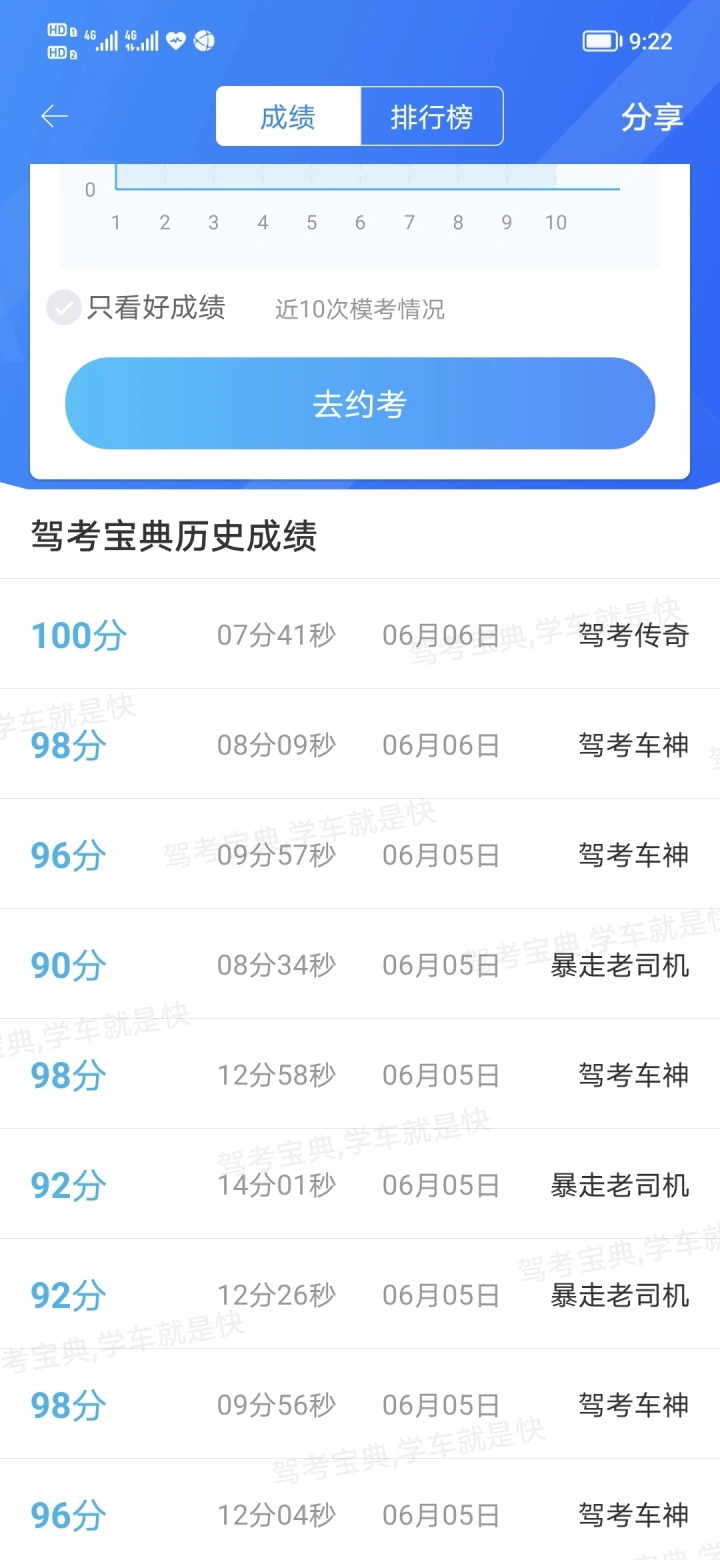720x1560 pixels.
Task: Select the 成绩 tab
Action: coord(288,117)
